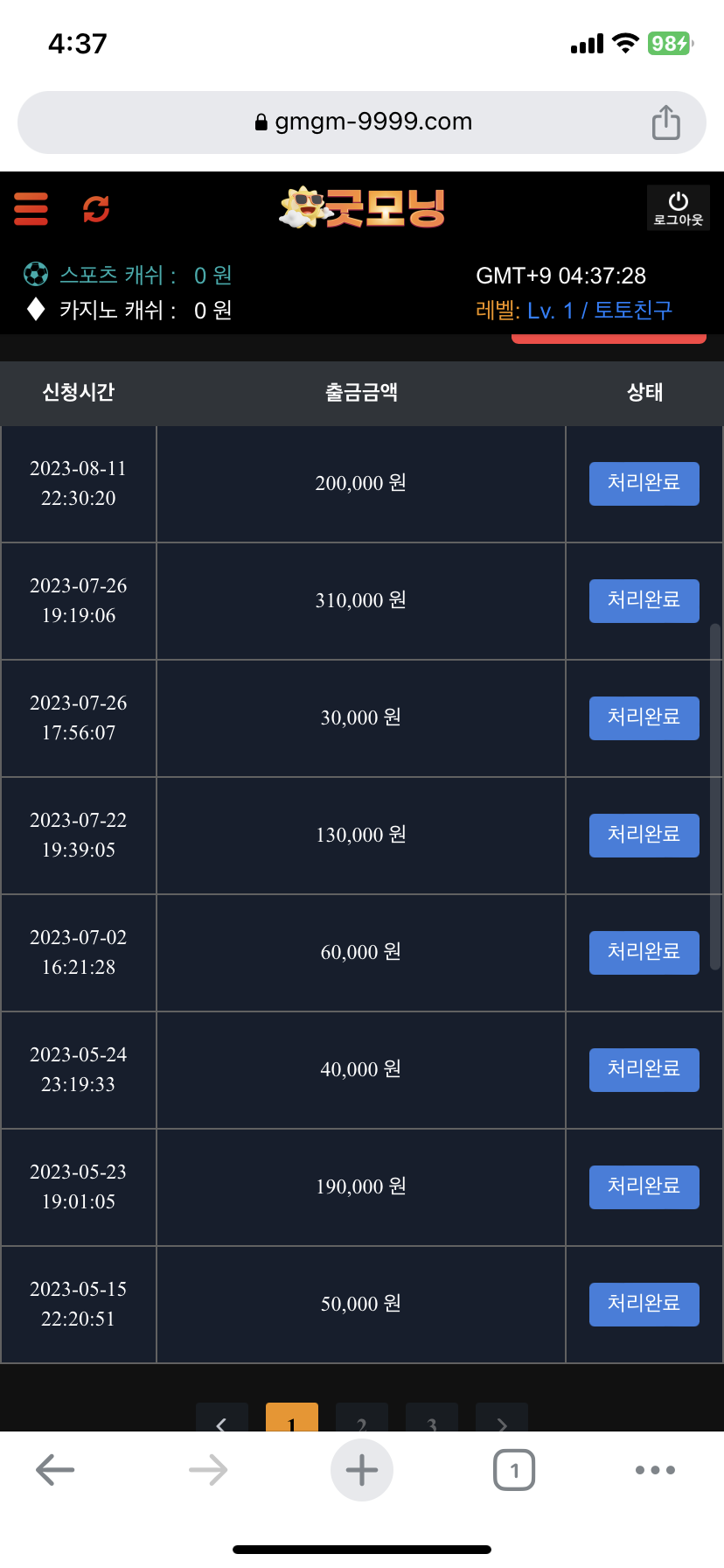Go back in the browser
This screenshot has width=724, height=1568.
pos(55,1470)
